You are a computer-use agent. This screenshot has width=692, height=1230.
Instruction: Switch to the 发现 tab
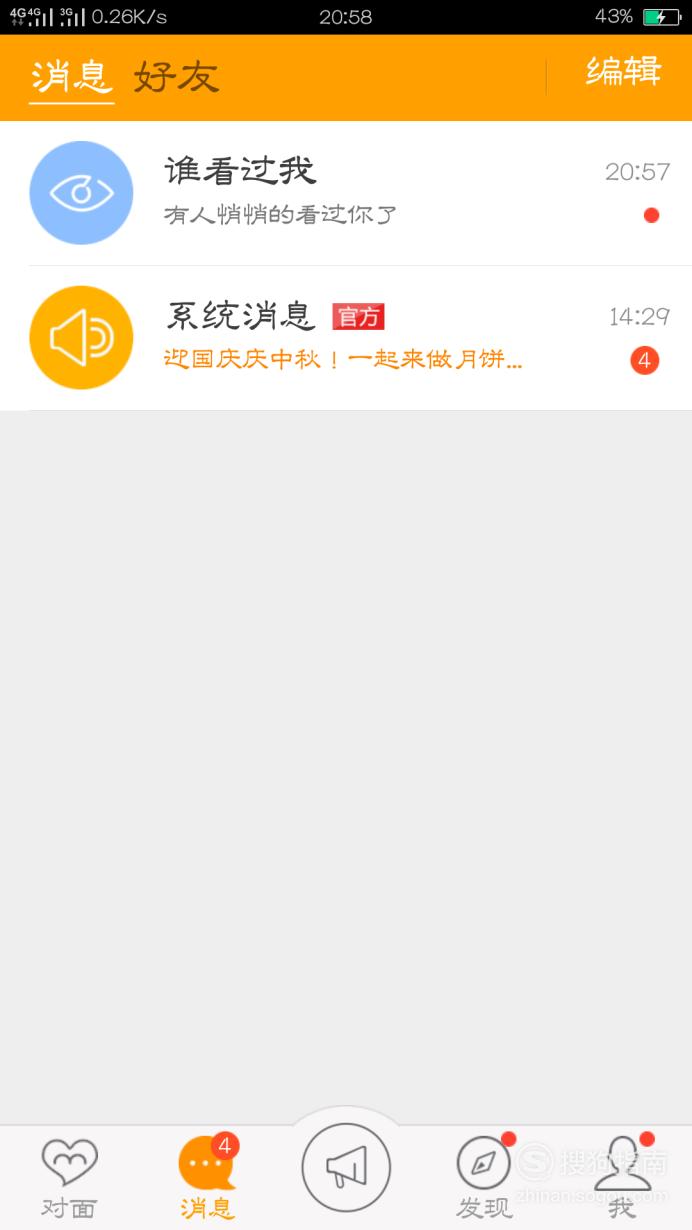(484, 1178)
